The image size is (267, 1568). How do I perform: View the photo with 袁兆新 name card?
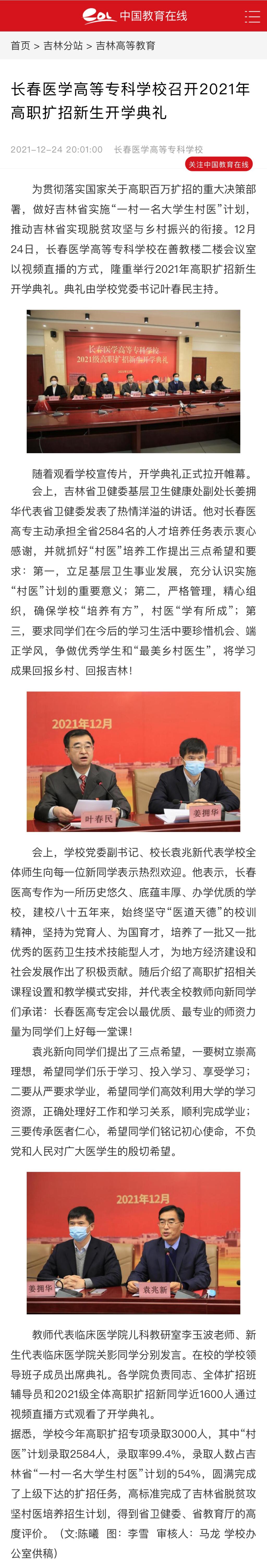point(133,1242)
